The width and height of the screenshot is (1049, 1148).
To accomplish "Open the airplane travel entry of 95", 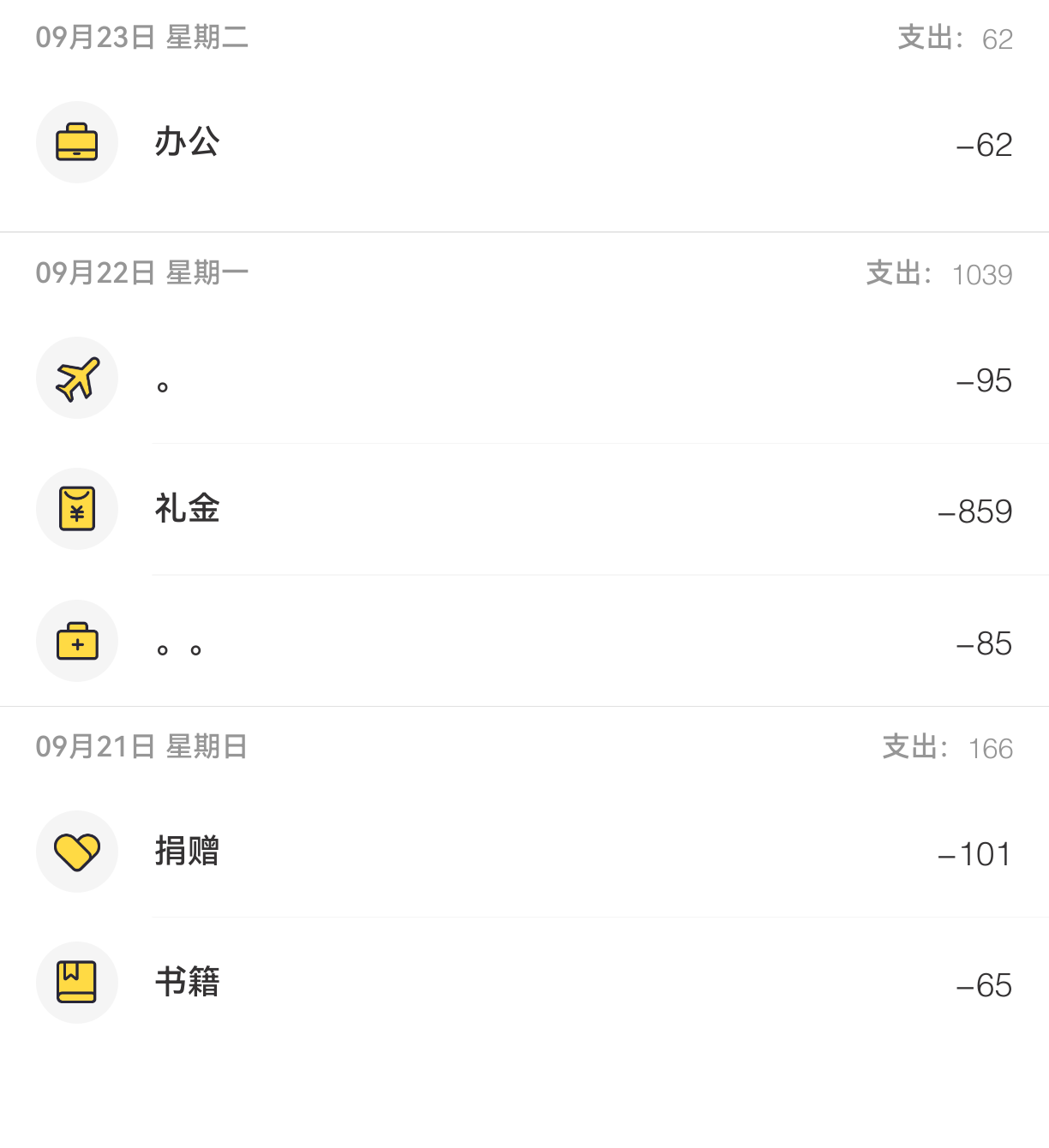I will (x=524, y=379).
